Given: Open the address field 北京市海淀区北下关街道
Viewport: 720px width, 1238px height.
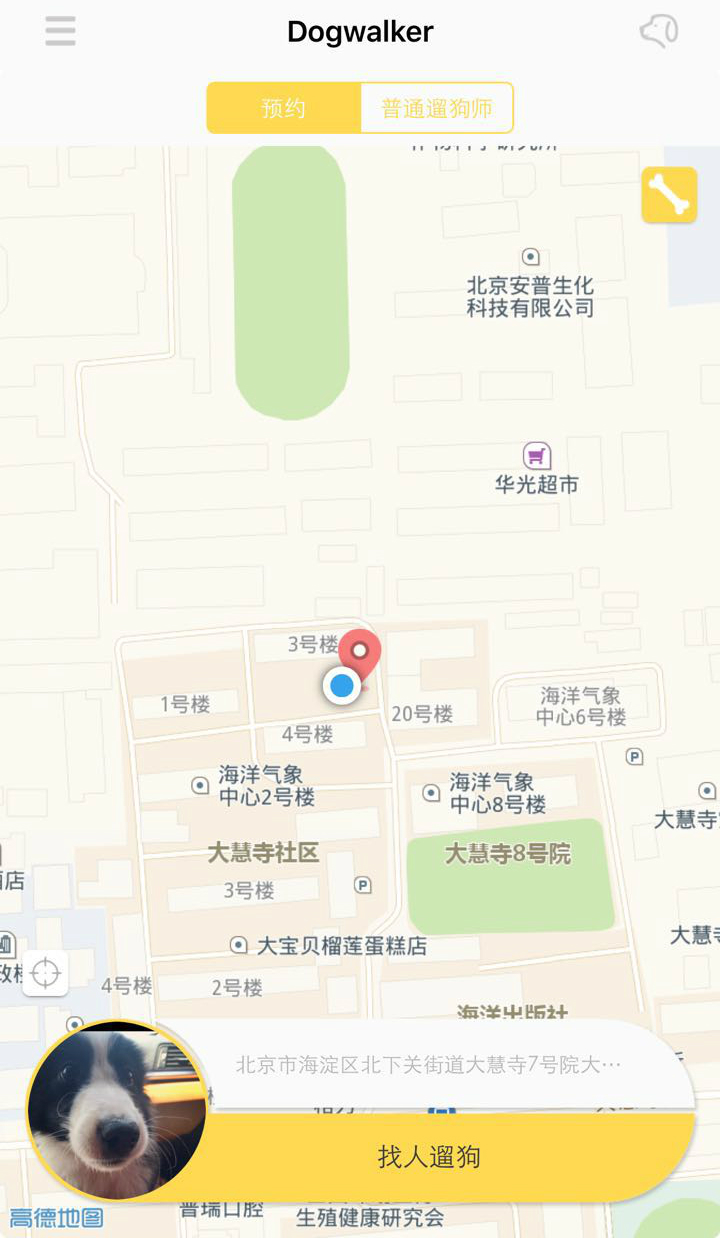Looking at the screenshot, I should click(430, 1065).
